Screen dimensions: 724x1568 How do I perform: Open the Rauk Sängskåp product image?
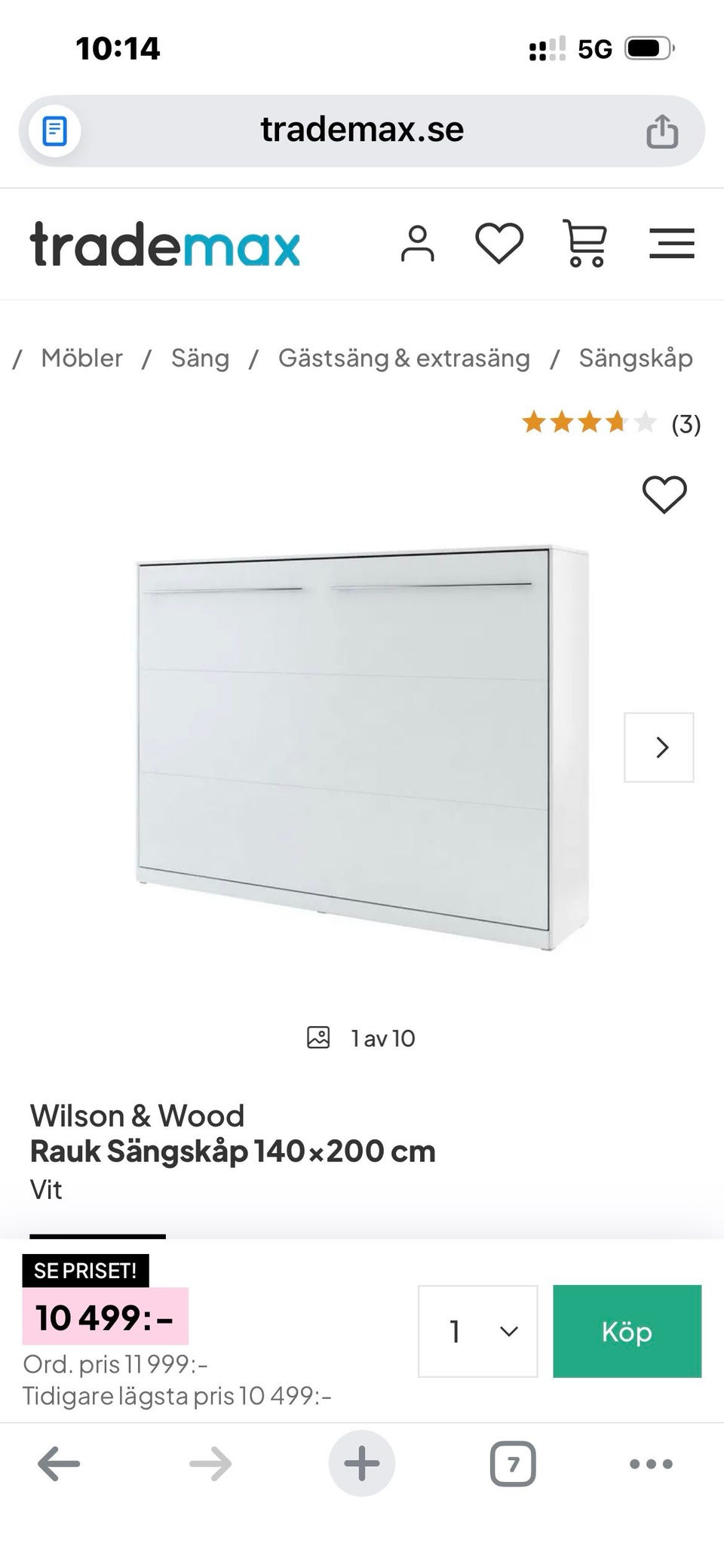[x=361, y=747]
